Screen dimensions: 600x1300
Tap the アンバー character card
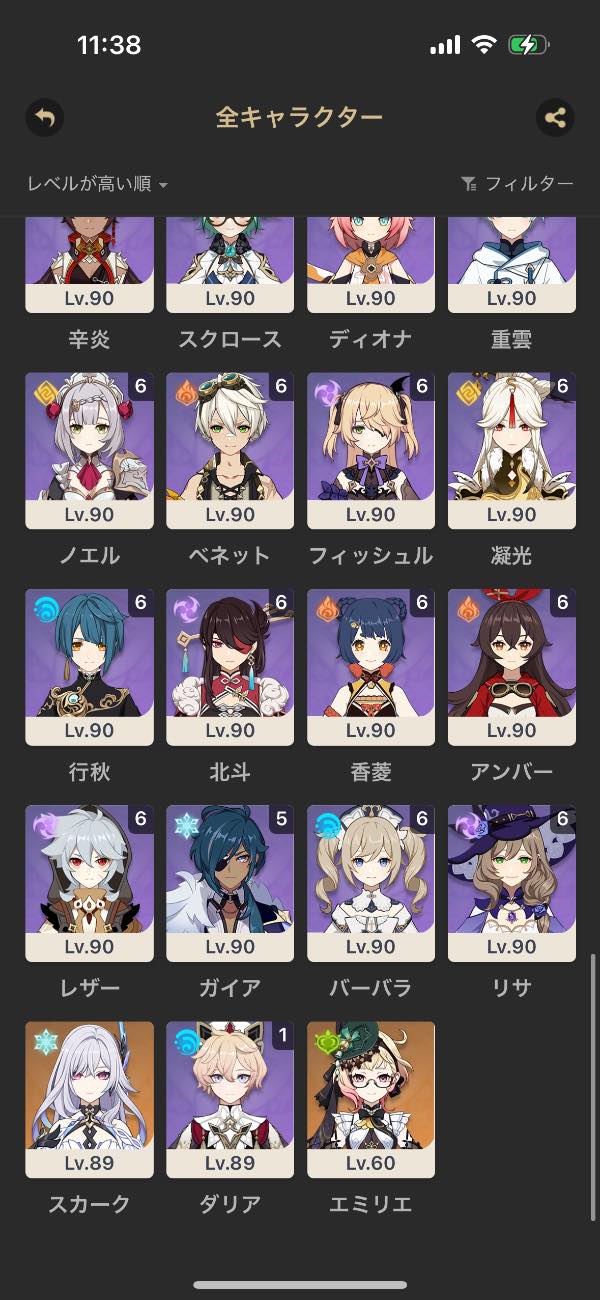tap(512, 666)
